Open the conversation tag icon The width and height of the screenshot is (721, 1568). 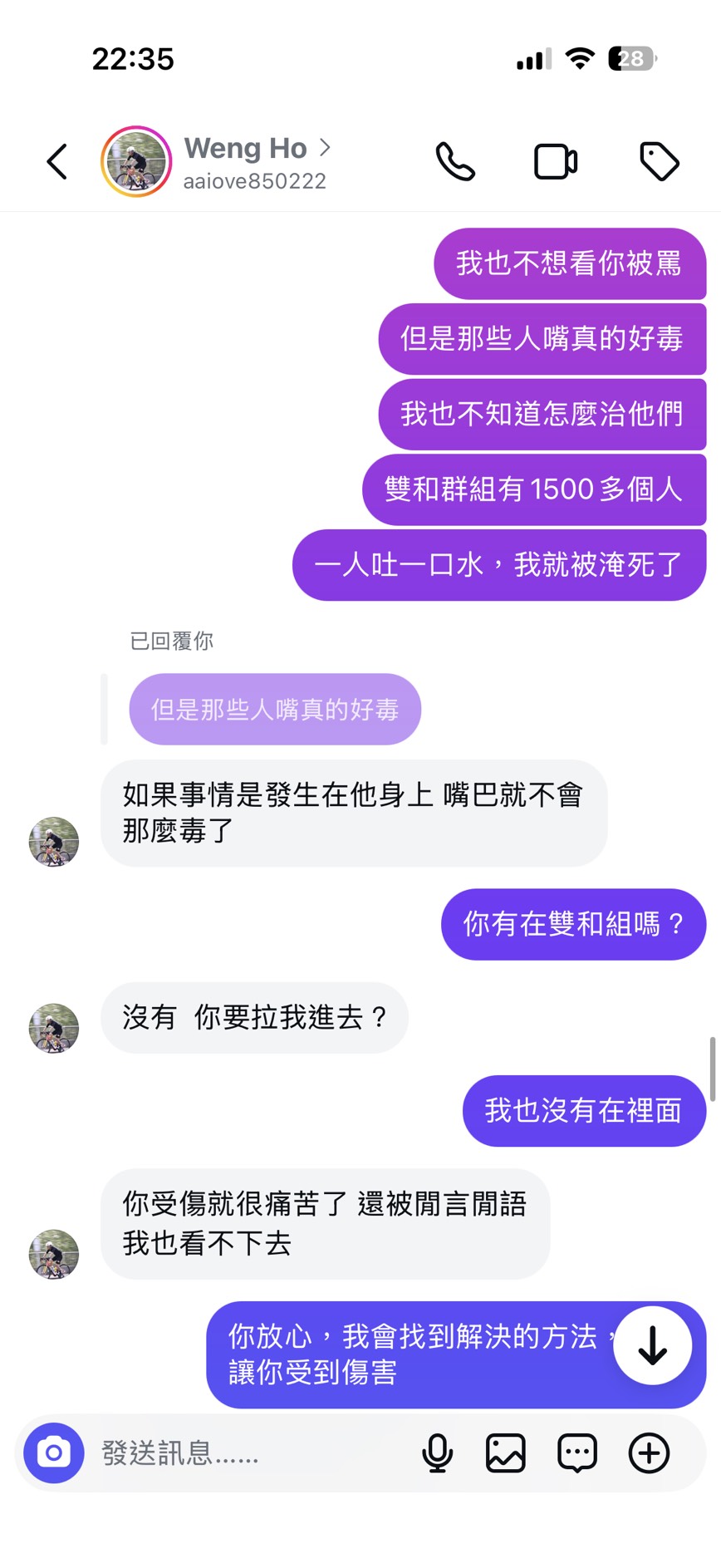point(660,161)
